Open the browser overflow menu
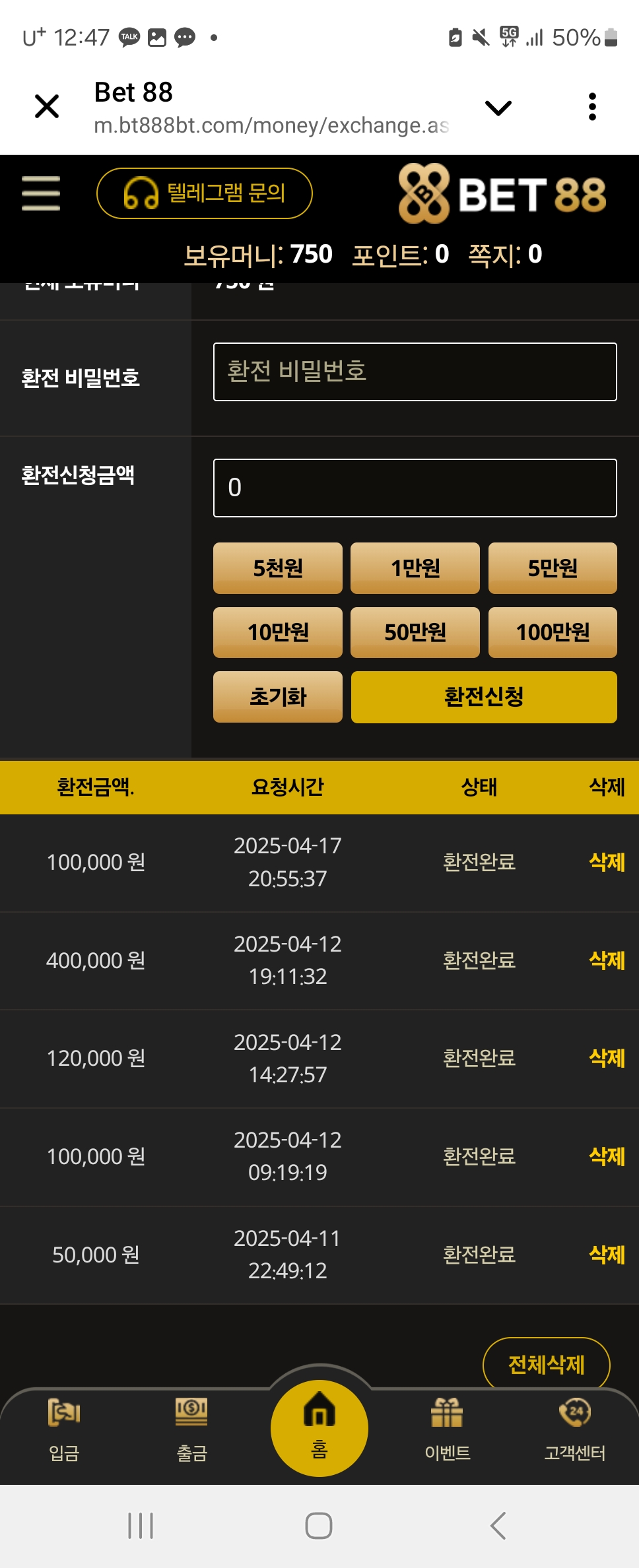 592,106
